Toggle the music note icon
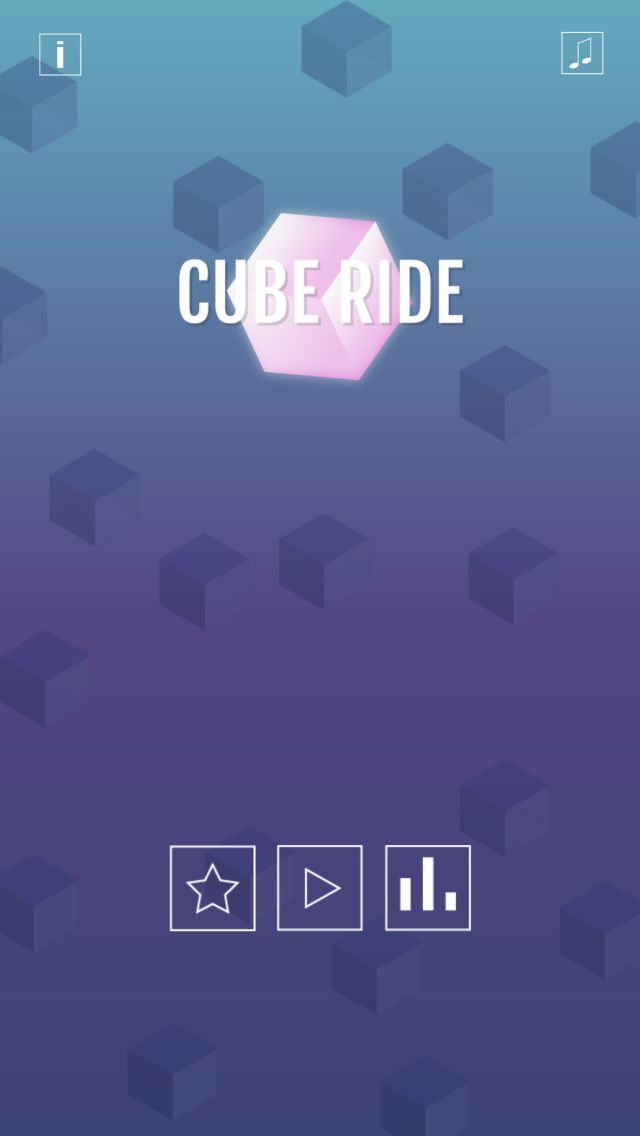The image size is (640, 1136). tap(582, 54)
